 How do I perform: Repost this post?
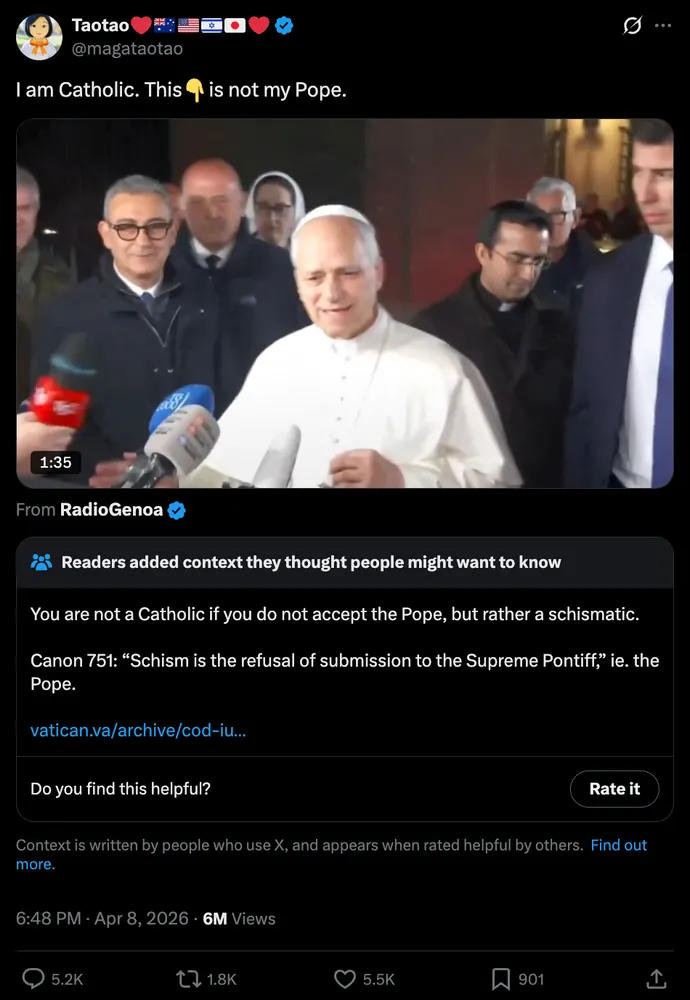[x=188, y=979]
